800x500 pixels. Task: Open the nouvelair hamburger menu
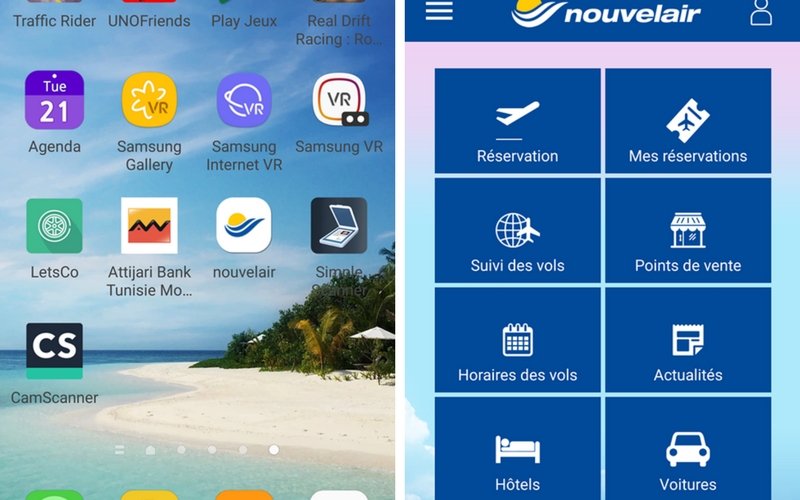pos(439,11)
